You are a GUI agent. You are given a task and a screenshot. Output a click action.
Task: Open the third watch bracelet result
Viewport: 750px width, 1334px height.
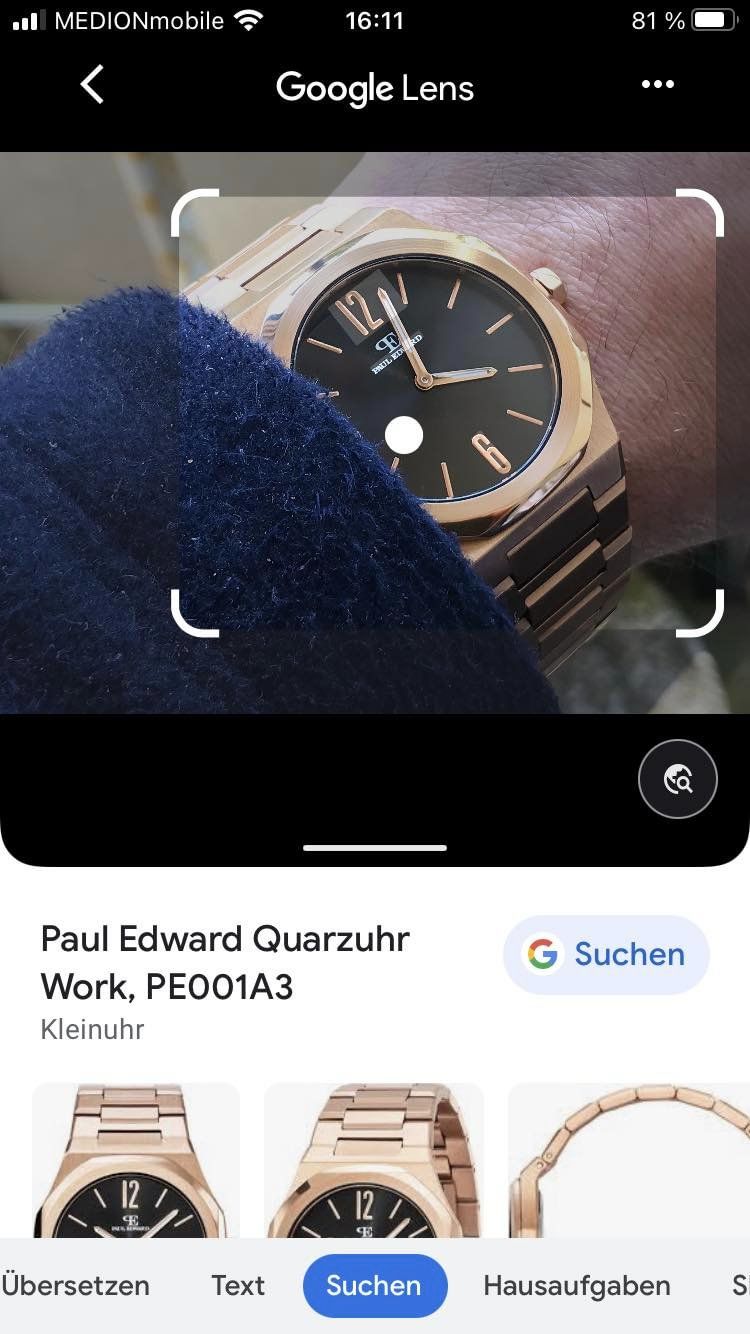(x=630, y=1160)
